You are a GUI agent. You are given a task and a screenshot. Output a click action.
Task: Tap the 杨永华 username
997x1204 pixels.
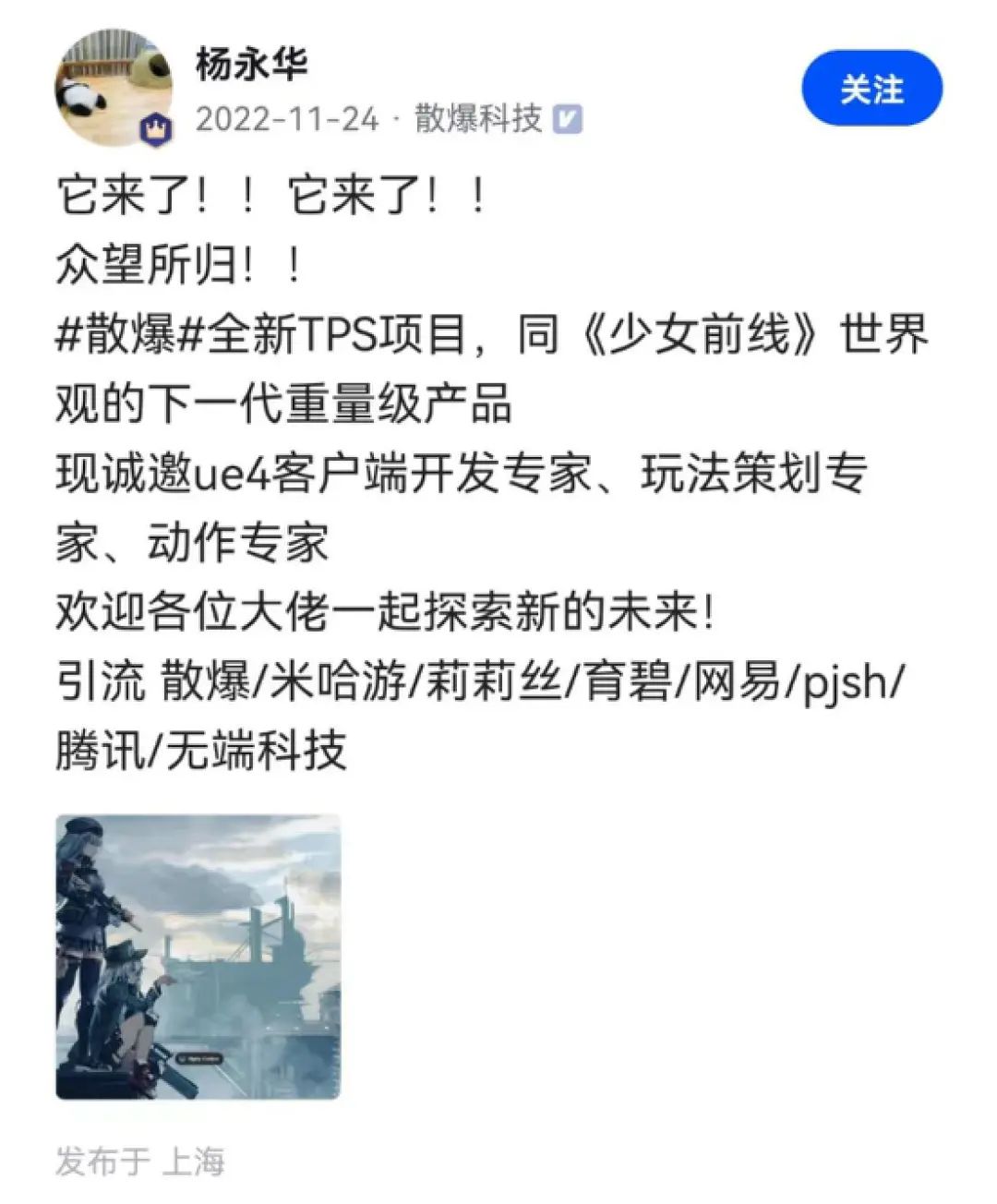pos(251,65)
